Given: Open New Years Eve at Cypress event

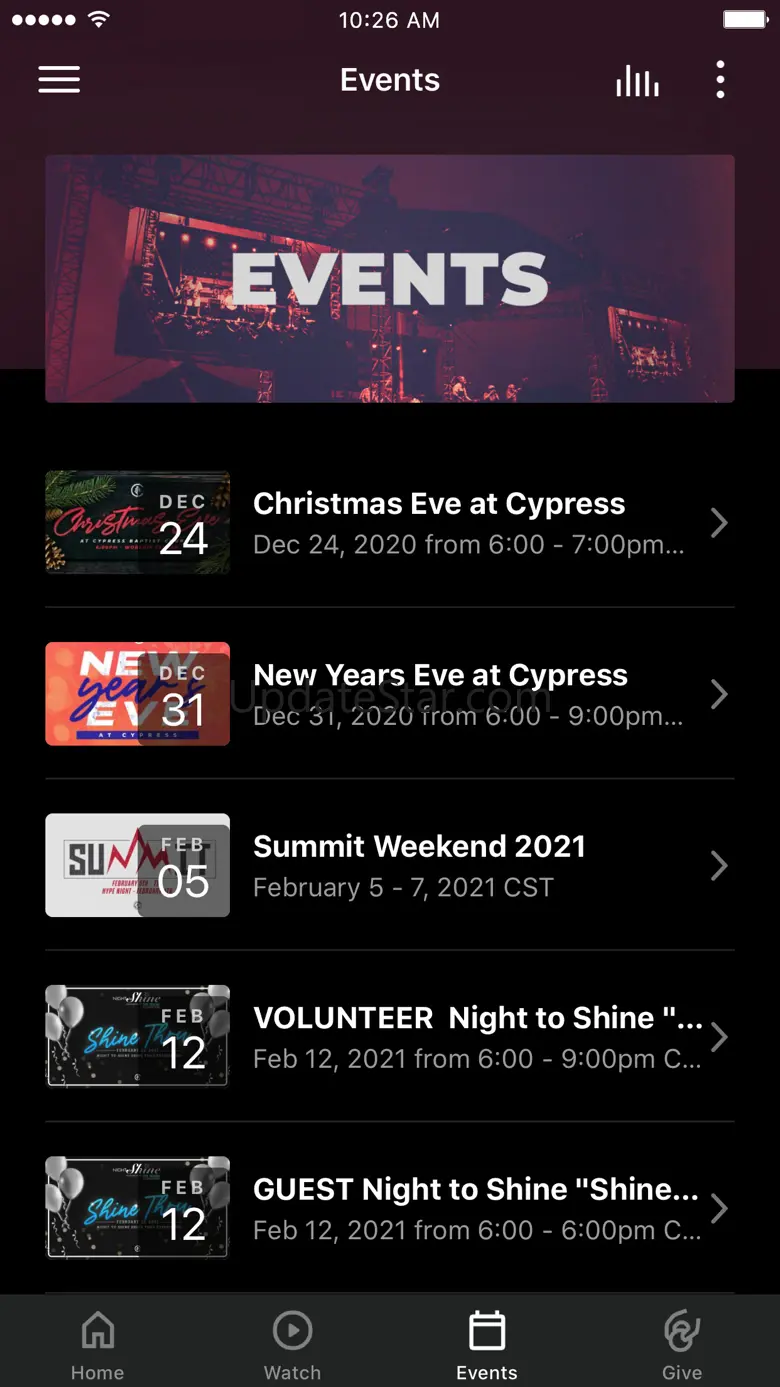Looking at the screenshot, I should tap(390, 694).
